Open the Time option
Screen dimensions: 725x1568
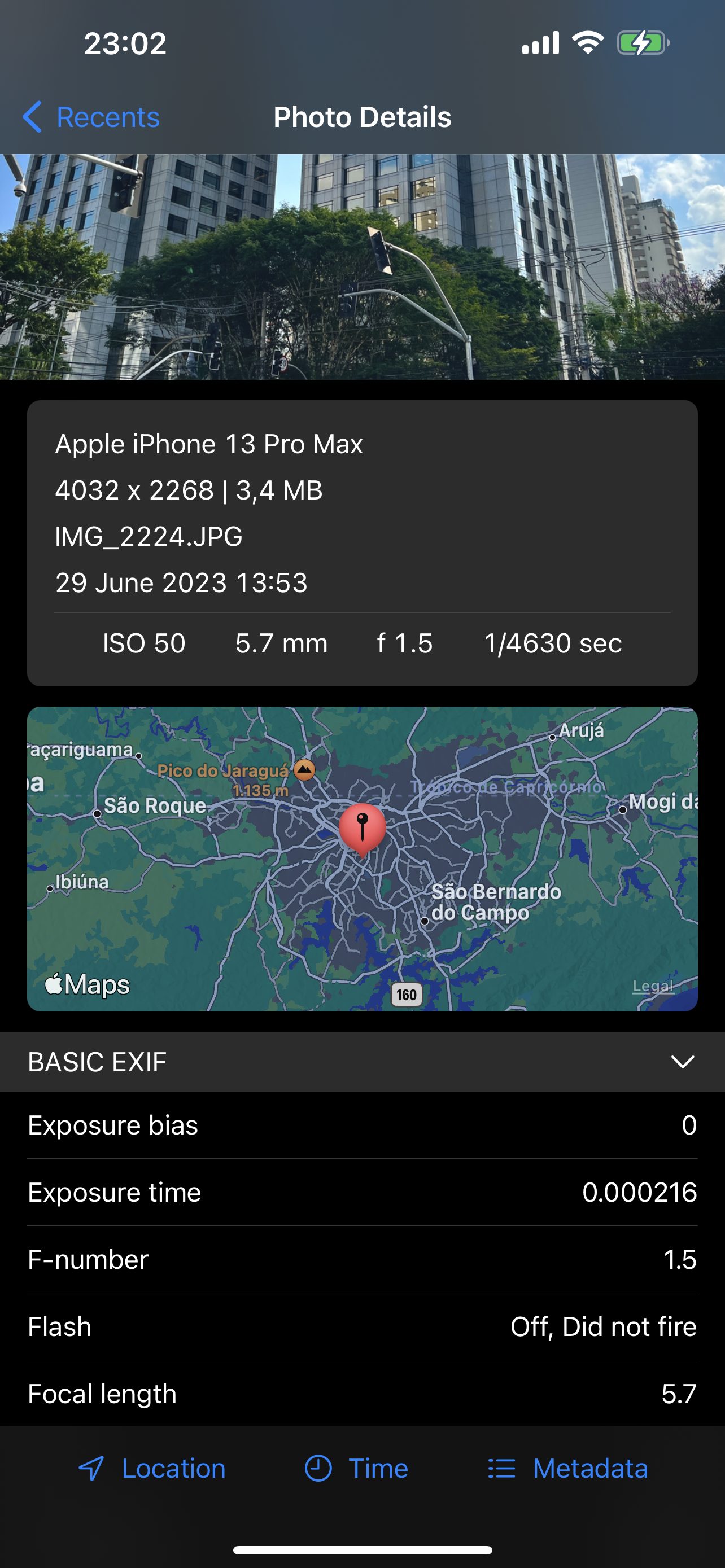pos(357,1468)
